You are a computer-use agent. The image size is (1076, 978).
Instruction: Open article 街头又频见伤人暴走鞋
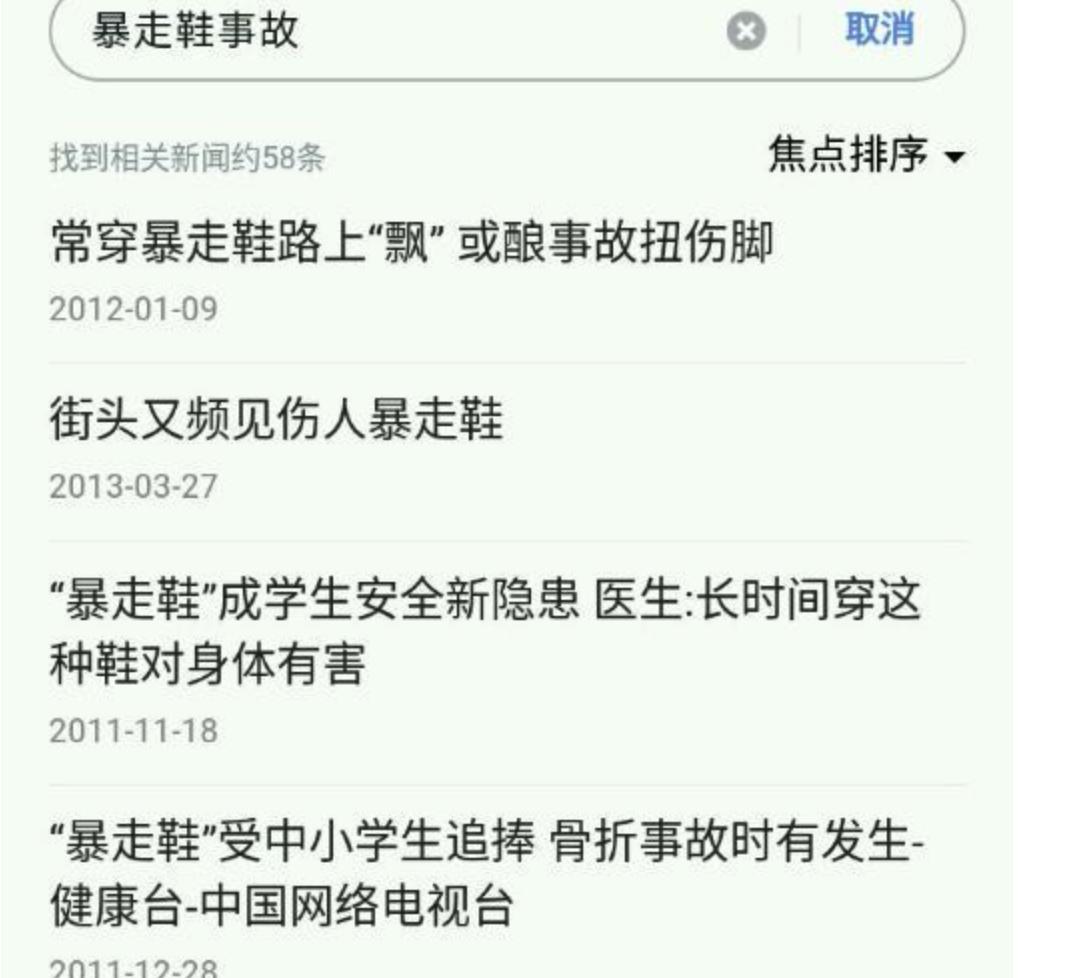coord(276,420)
